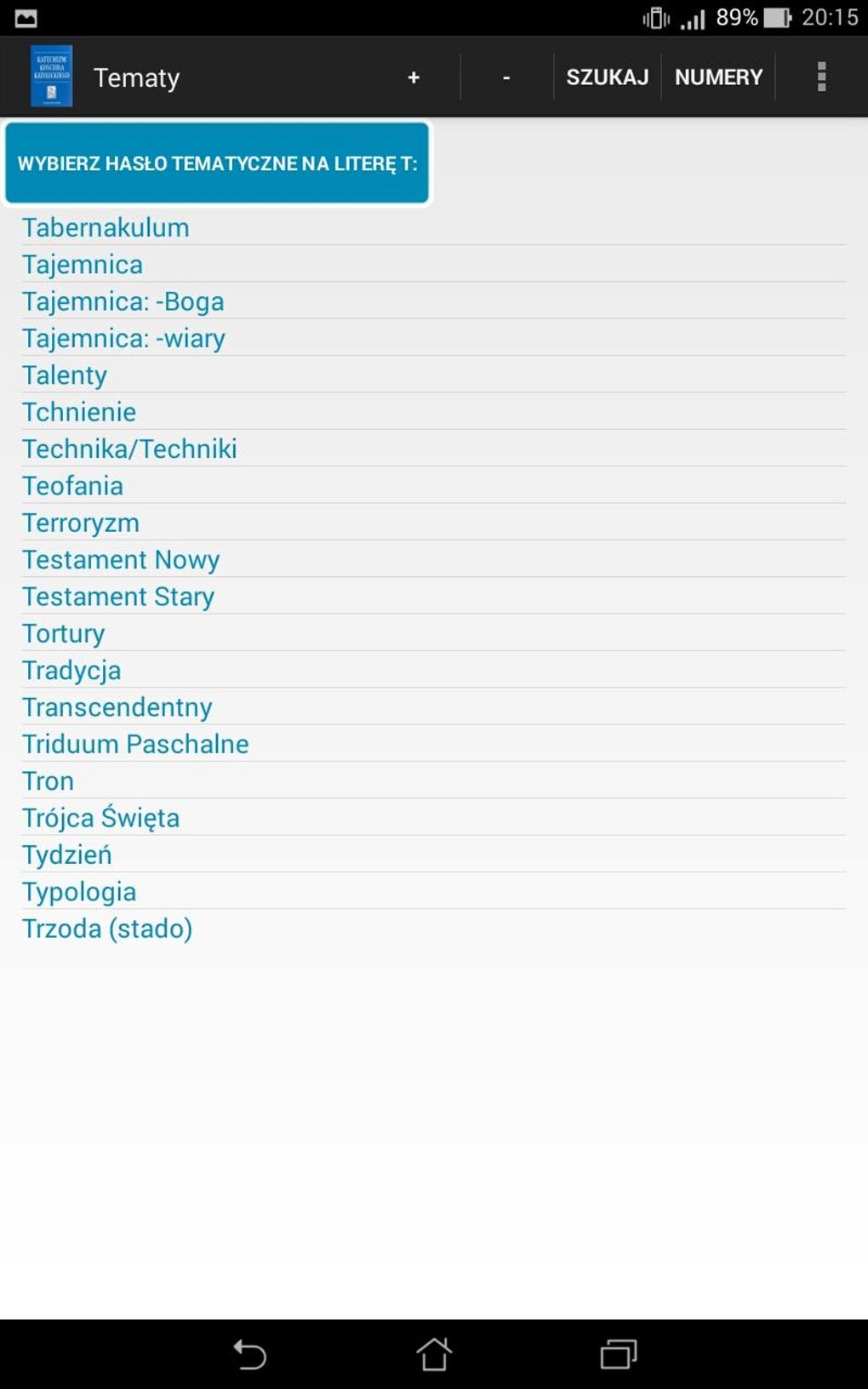Viewport: 868px width, 1389px height.
Task: View Triduum Paschalne entry
Action: (x=135, y=744)
